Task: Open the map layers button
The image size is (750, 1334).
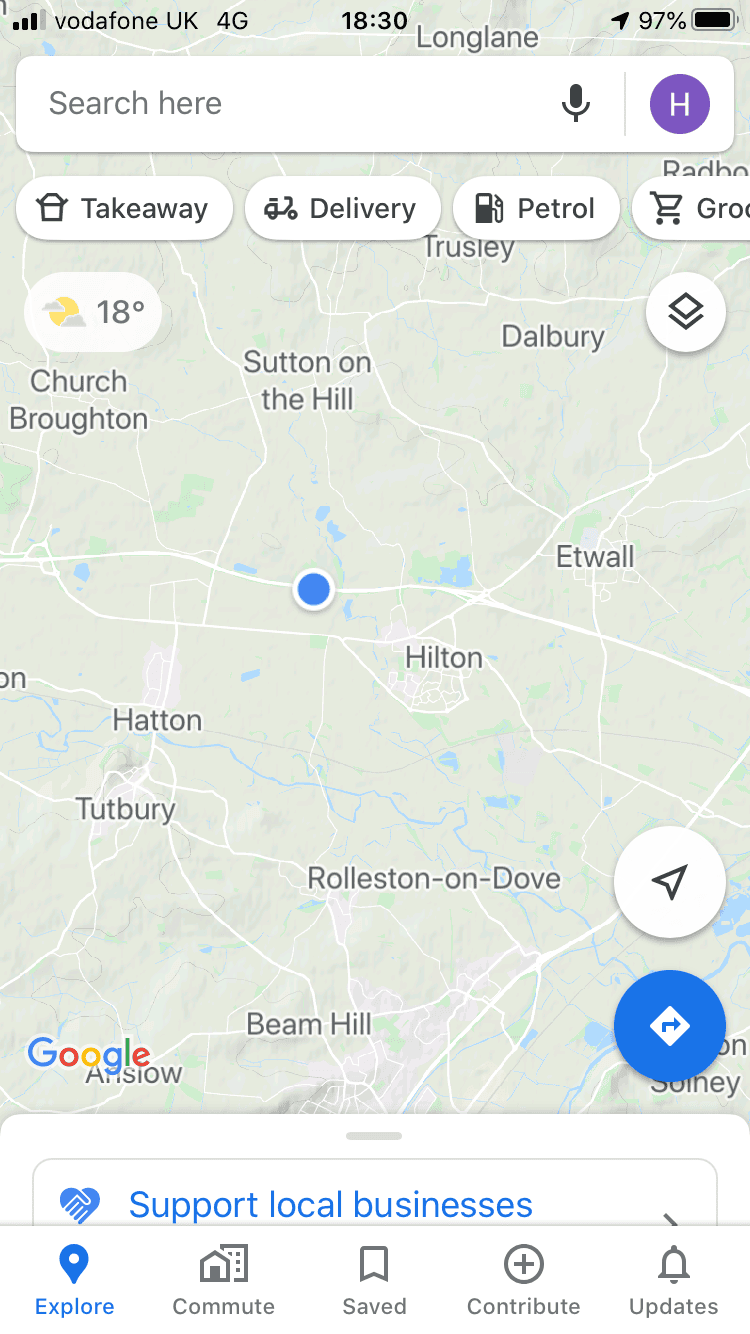Action: (686, 313)
